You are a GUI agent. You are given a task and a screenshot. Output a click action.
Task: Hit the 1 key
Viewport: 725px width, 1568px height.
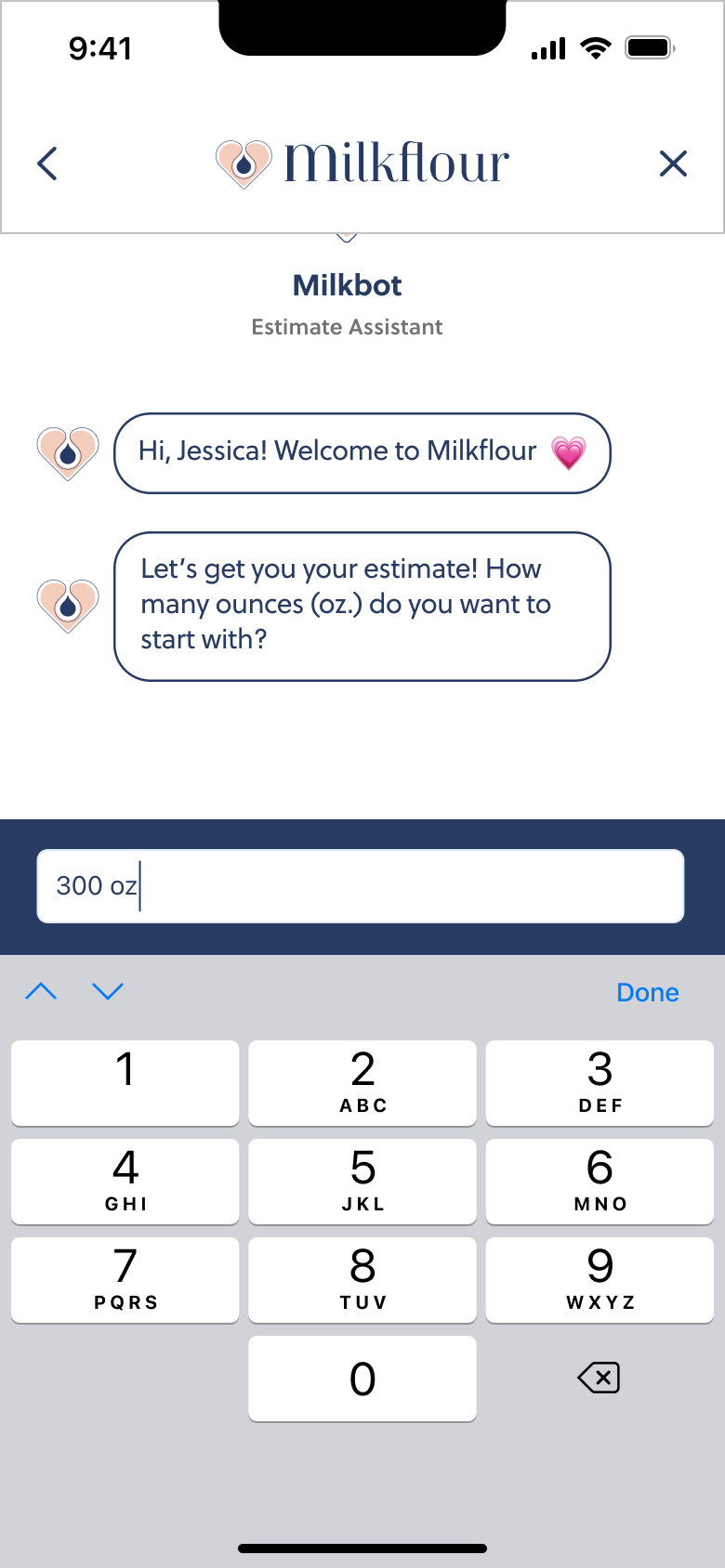(x=125, y=1083)
